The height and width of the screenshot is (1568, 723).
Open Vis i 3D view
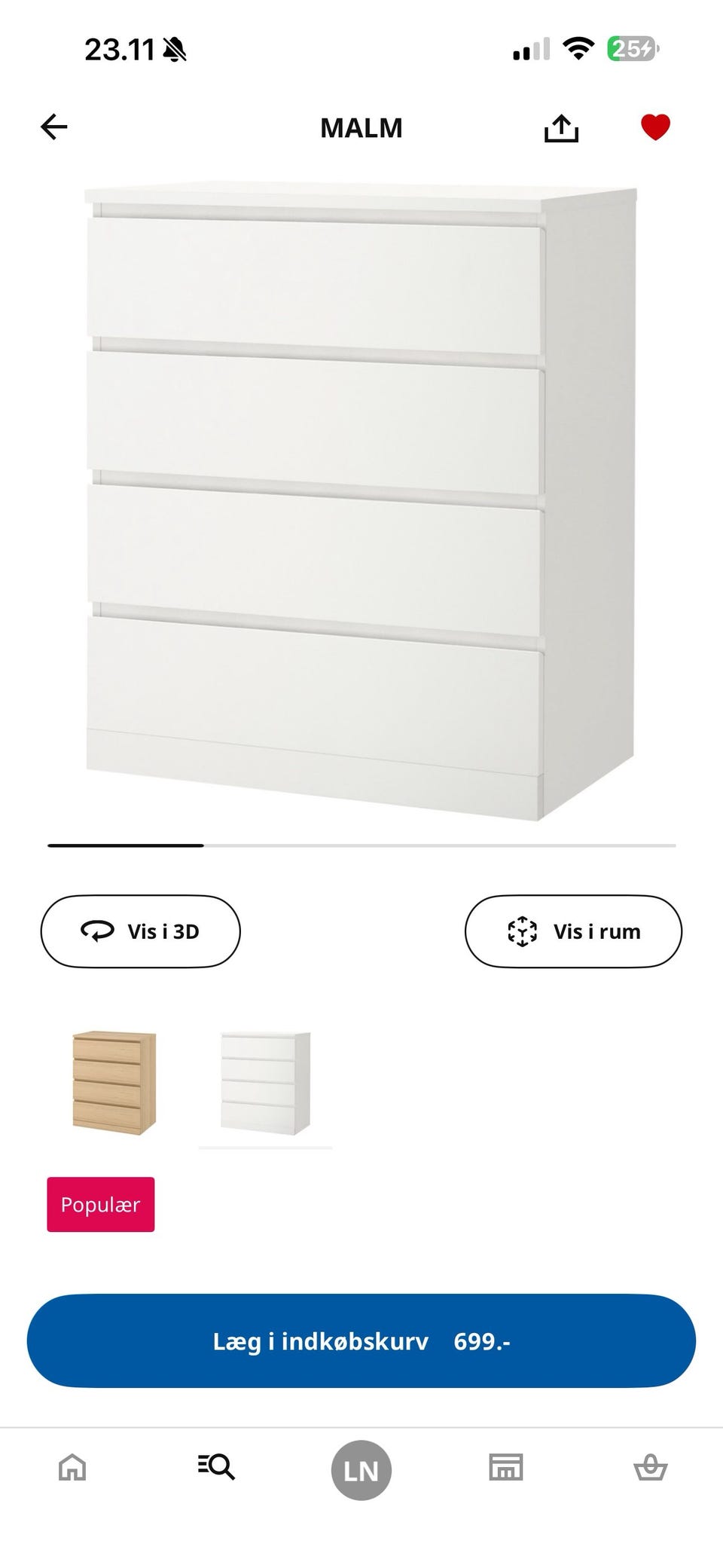140,931
